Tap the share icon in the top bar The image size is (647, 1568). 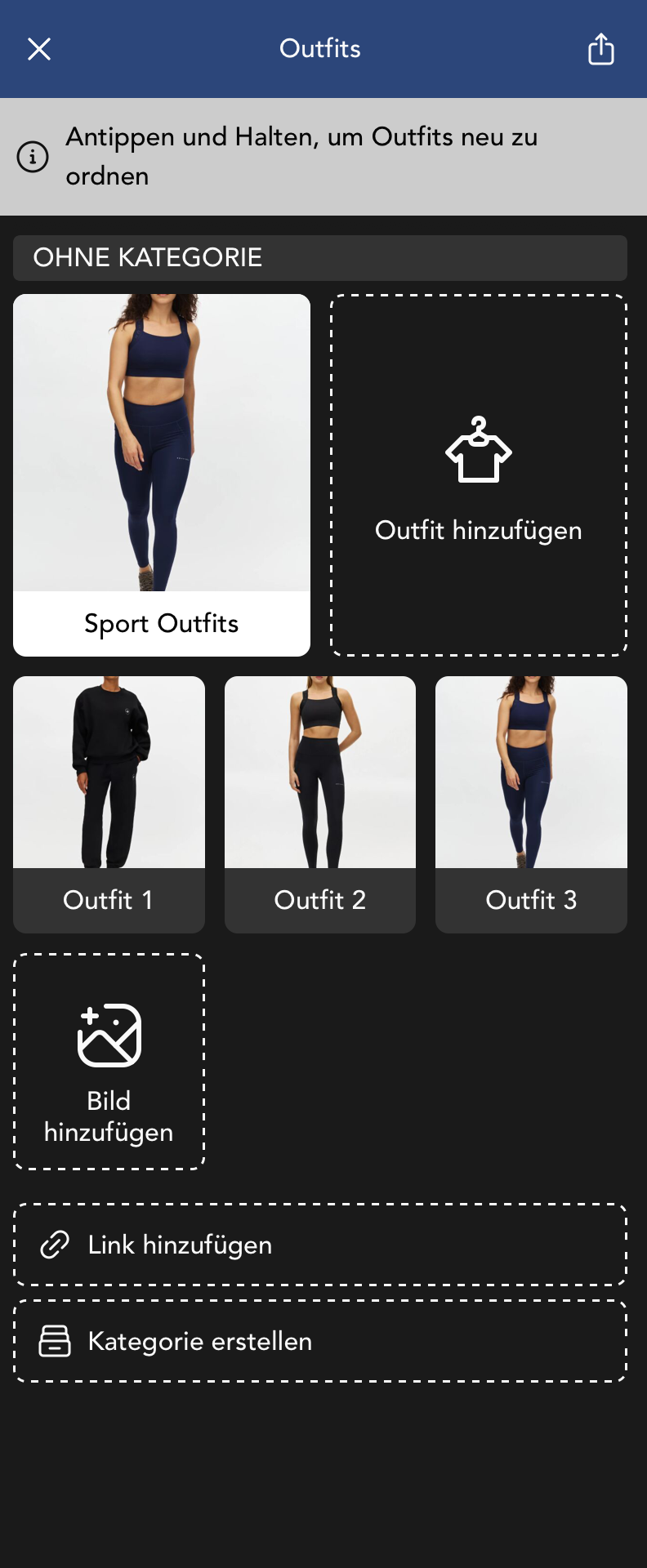point(601,49)
